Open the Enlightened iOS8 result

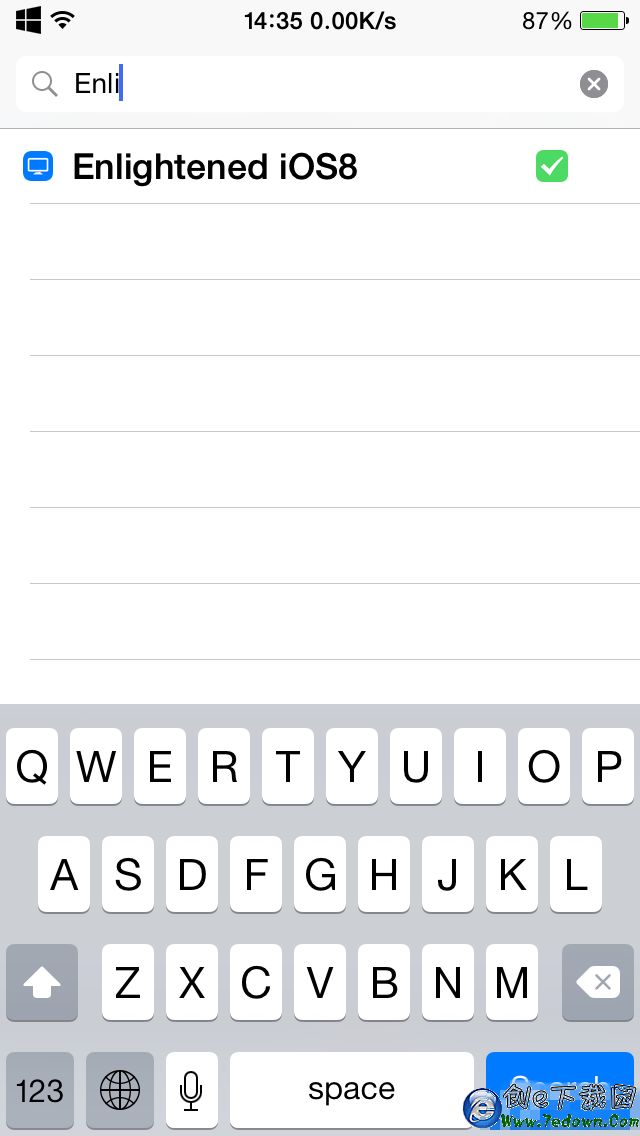click(215, 167)
